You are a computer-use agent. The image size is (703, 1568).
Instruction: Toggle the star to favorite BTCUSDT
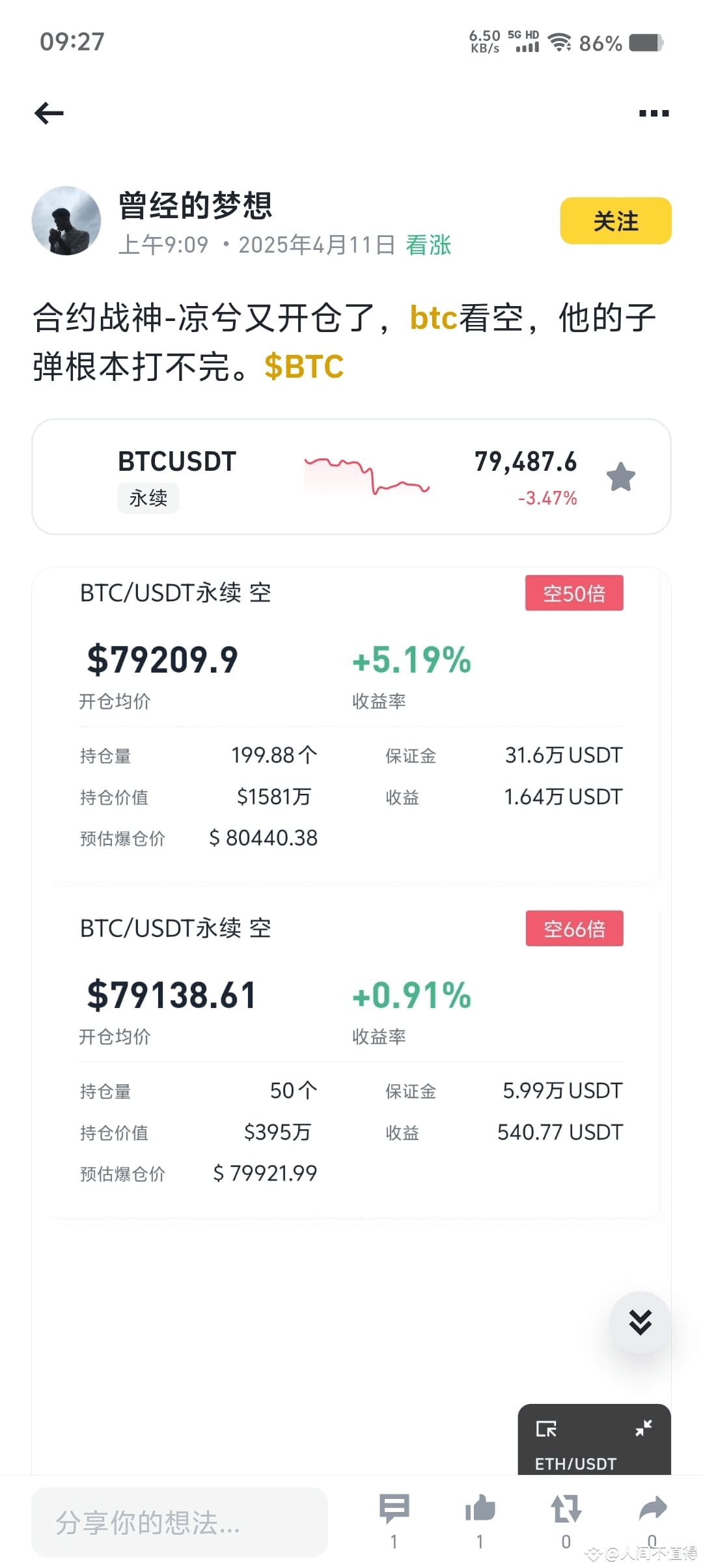click(621, 476)
